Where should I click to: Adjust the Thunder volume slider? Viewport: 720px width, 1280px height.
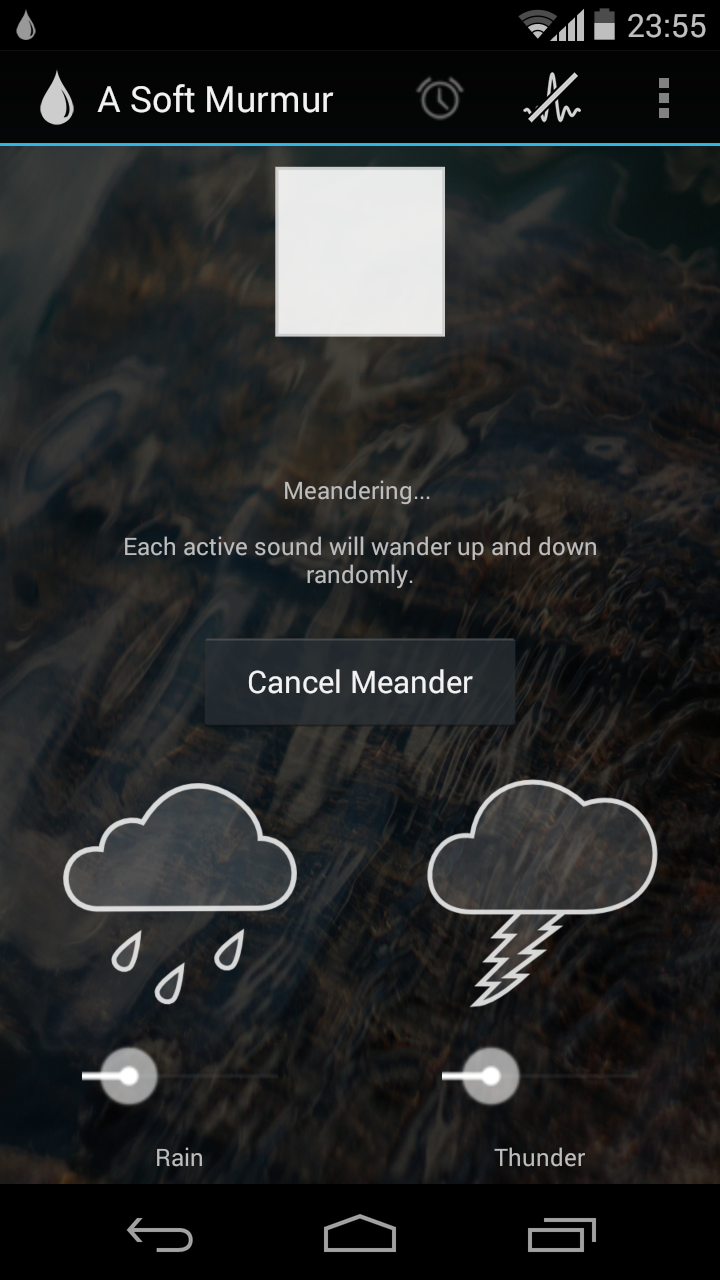pos(540,1076)
